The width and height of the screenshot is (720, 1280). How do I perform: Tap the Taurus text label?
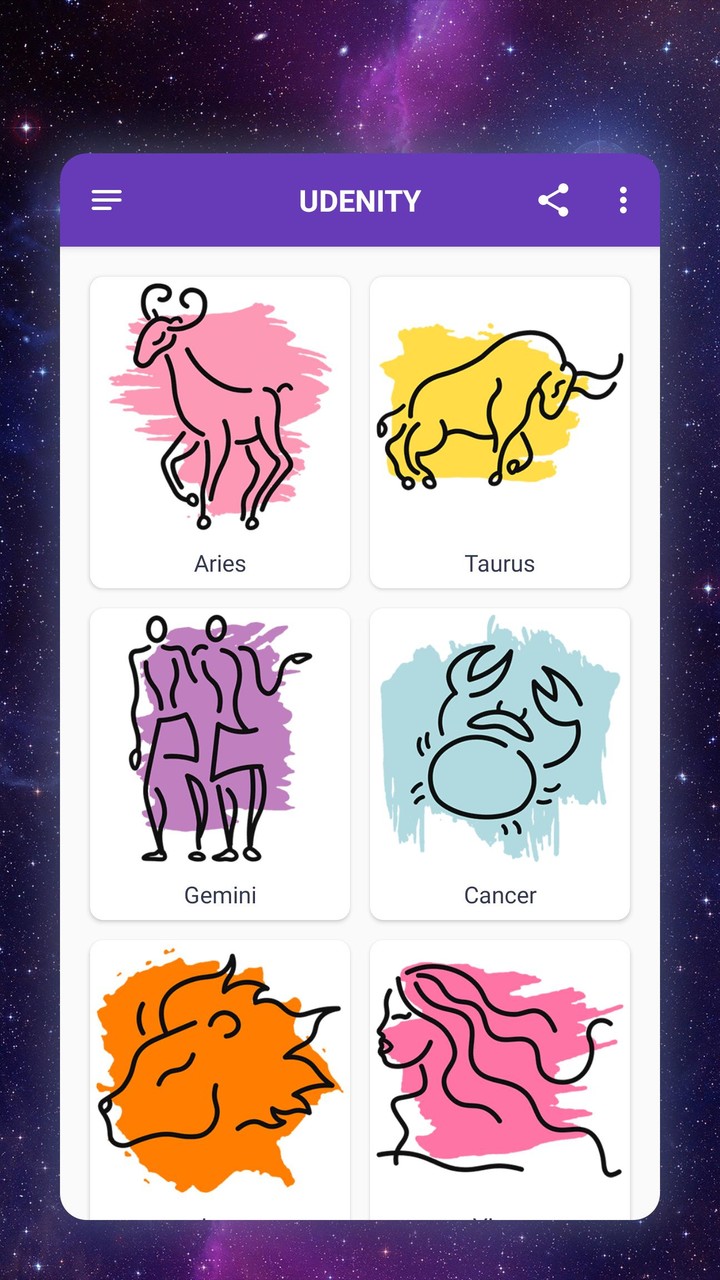(499, 563)
